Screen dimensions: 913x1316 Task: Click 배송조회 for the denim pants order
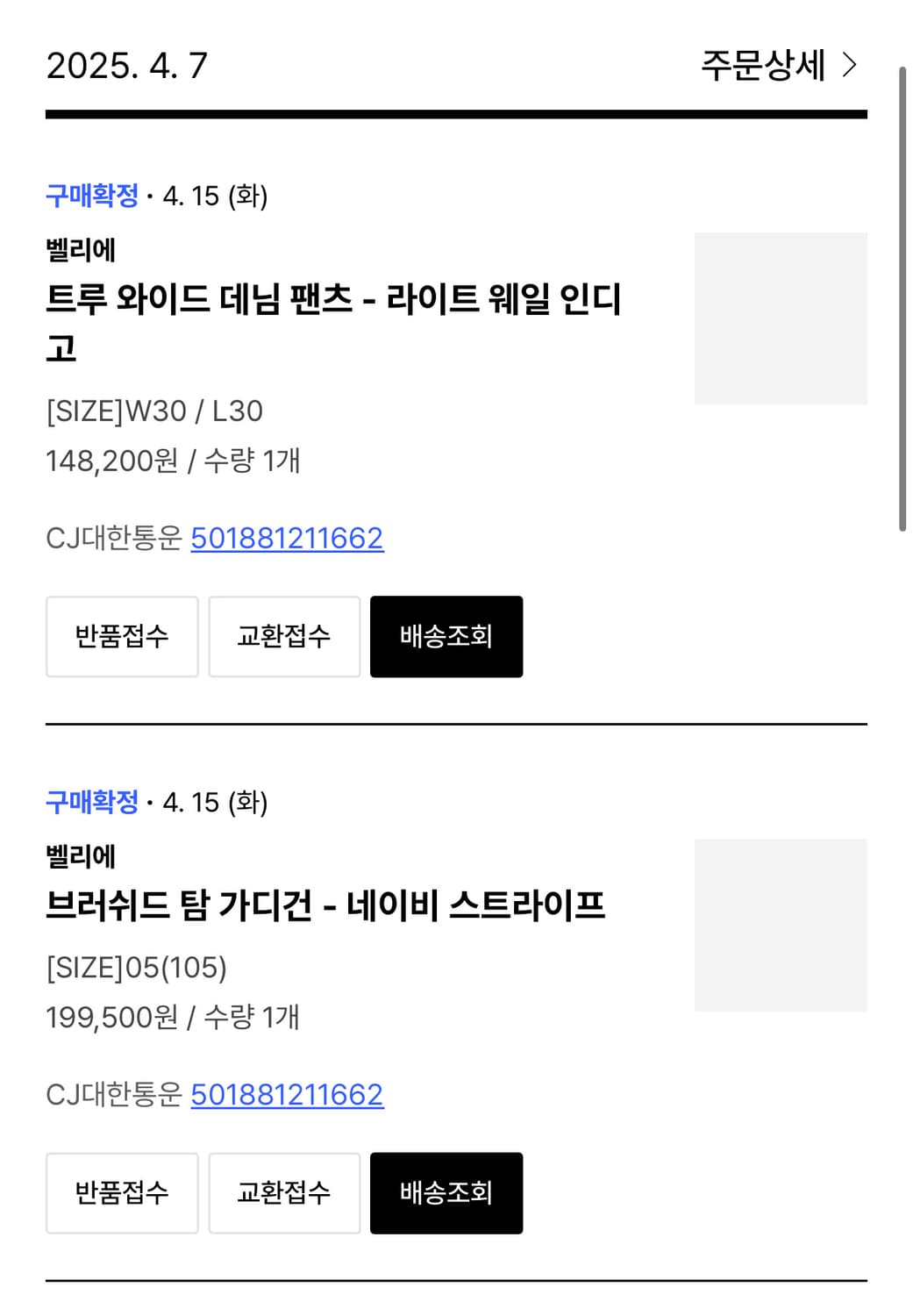(x=446, y=636)
